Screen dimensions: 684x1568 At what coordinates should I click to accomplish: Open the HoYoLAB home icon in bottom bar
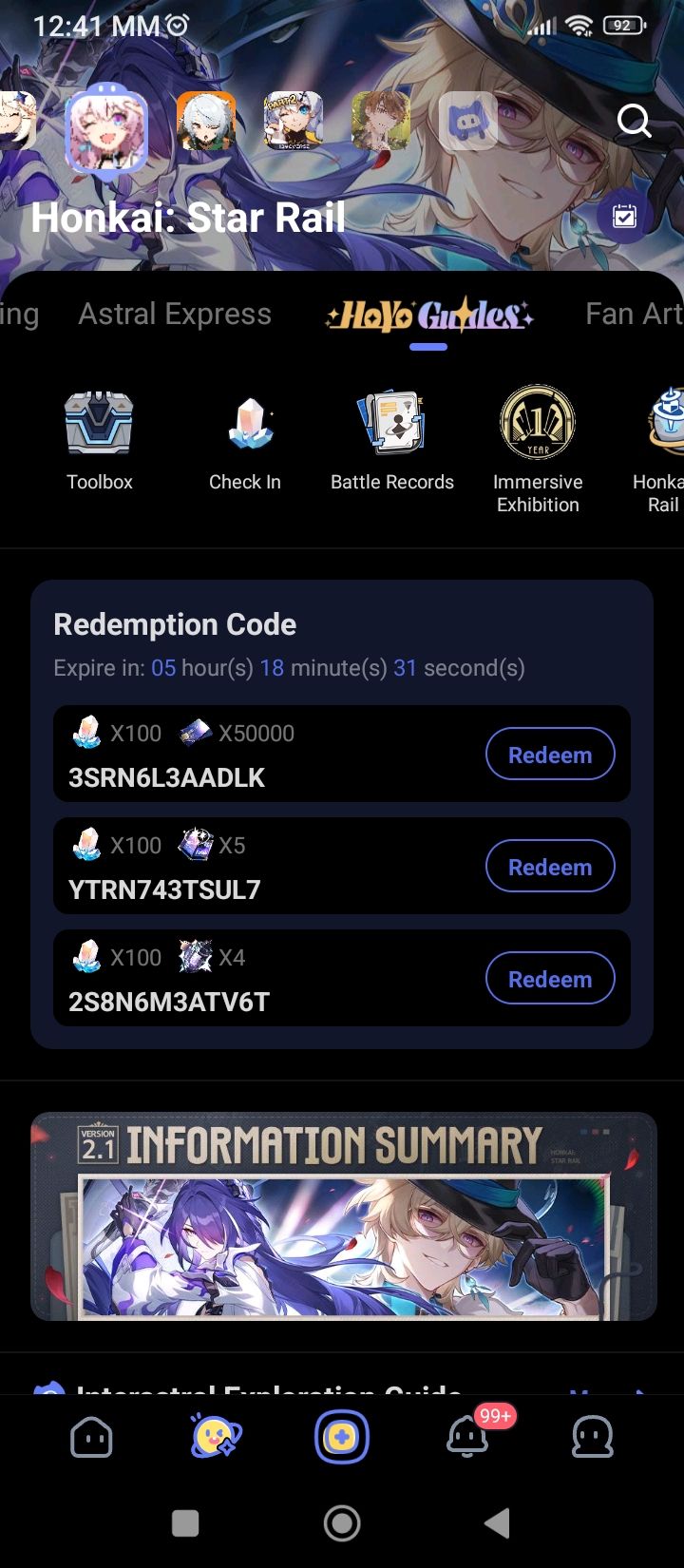click(x=91, y=1438)
